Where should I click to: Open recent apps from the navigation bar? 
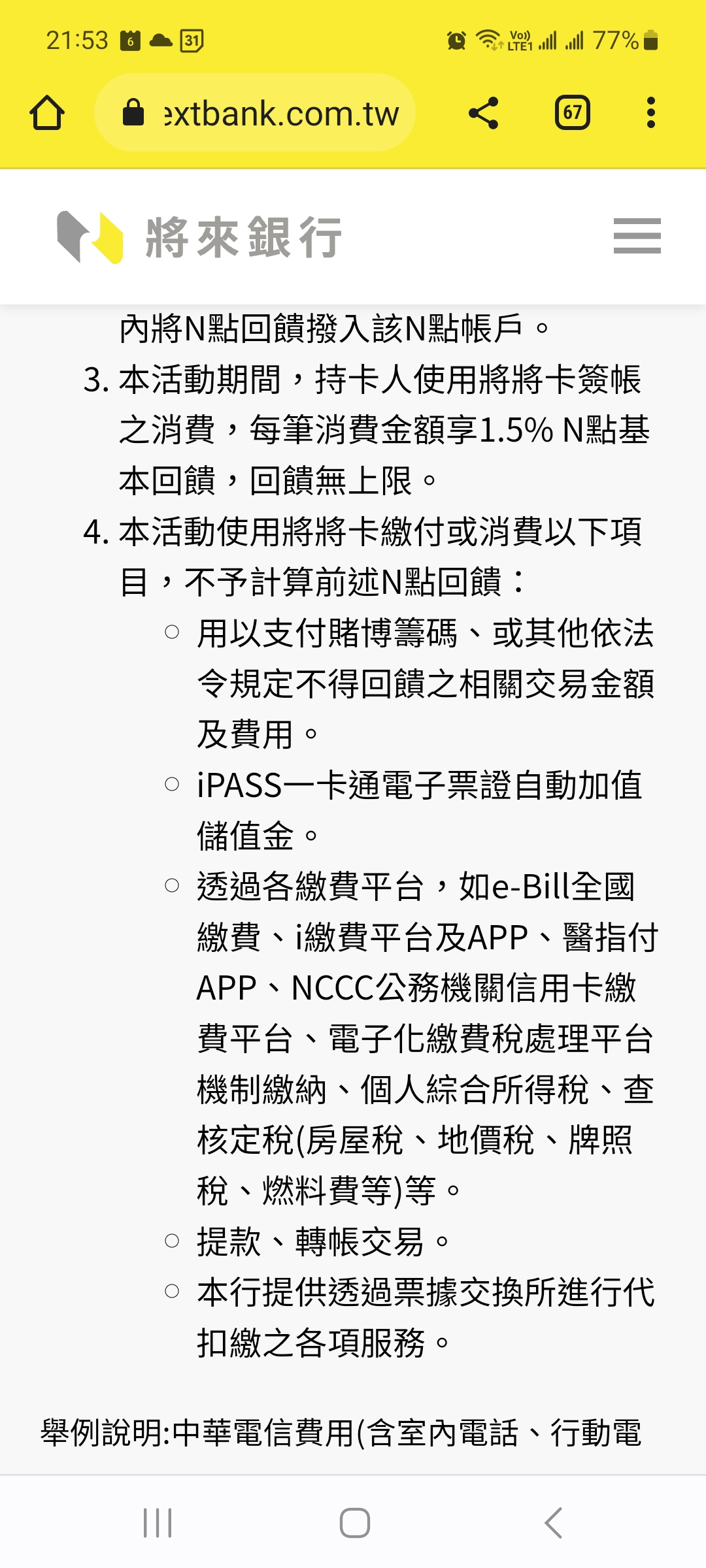click(158, 1523)
